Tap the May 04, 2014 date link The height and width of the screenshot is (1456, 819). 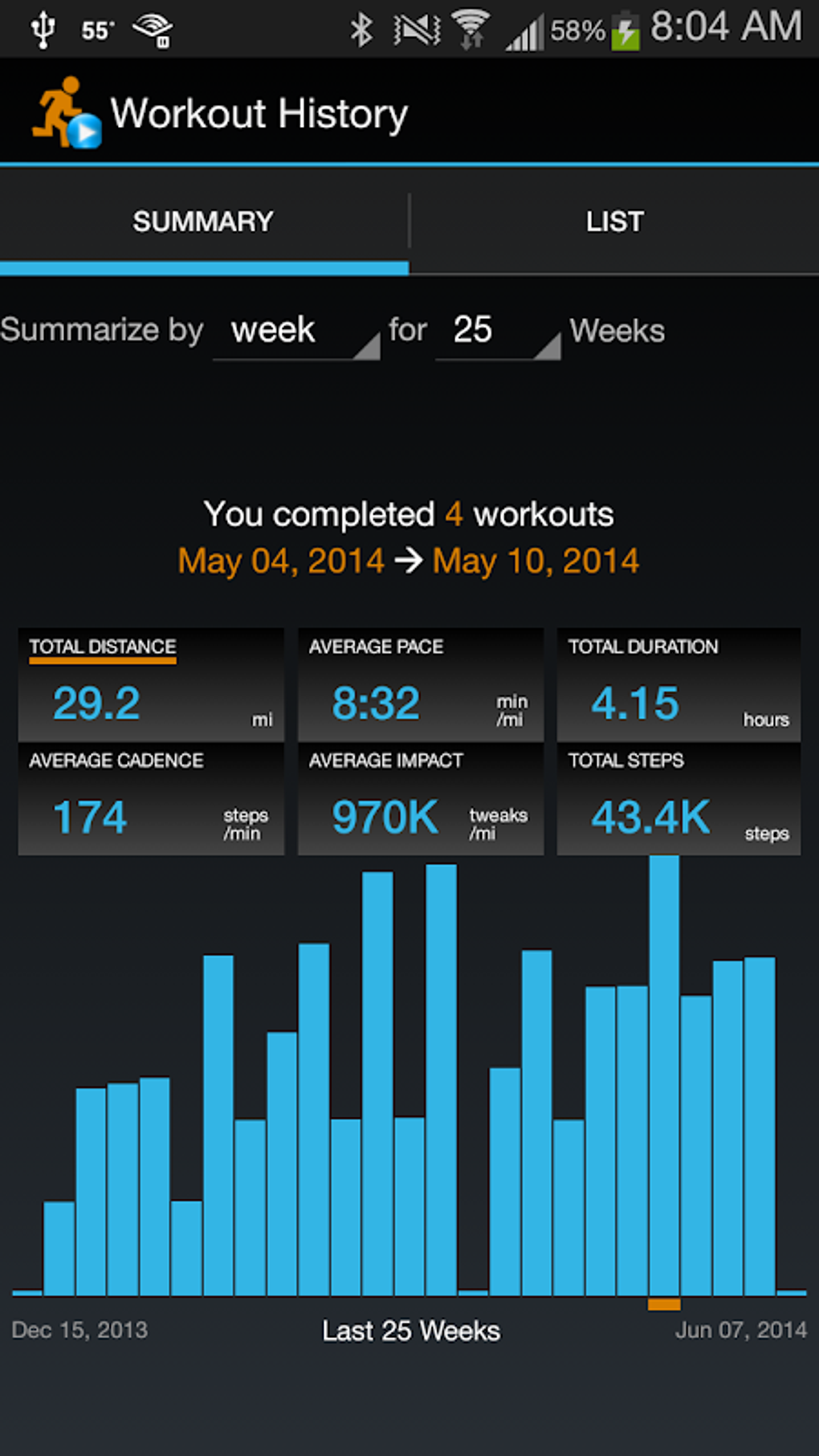(280, 561)
